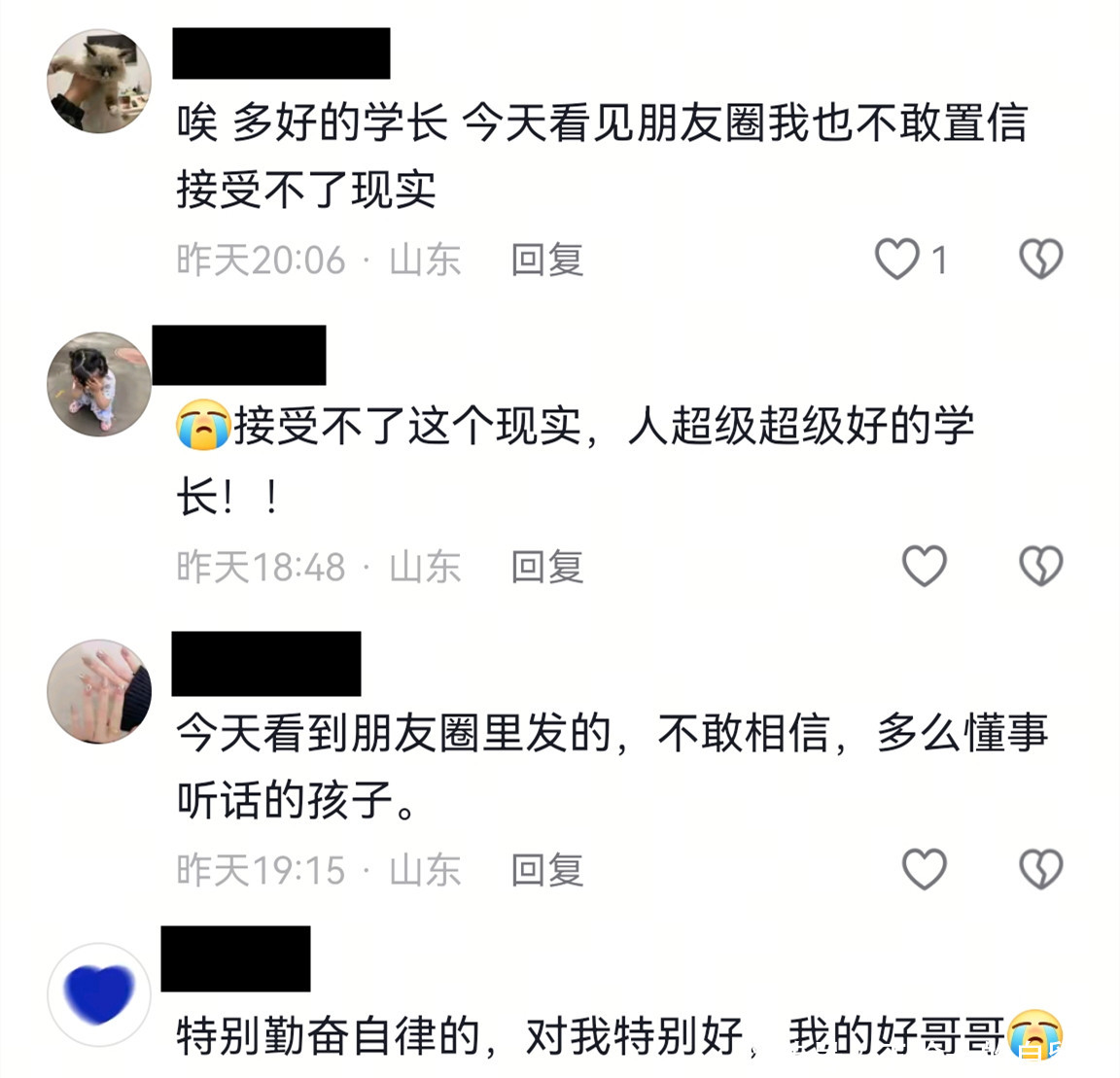Reply to the comment posted 昨天18:48
The height and width of the screenshot is (1078, 1120).
[546, 566]
